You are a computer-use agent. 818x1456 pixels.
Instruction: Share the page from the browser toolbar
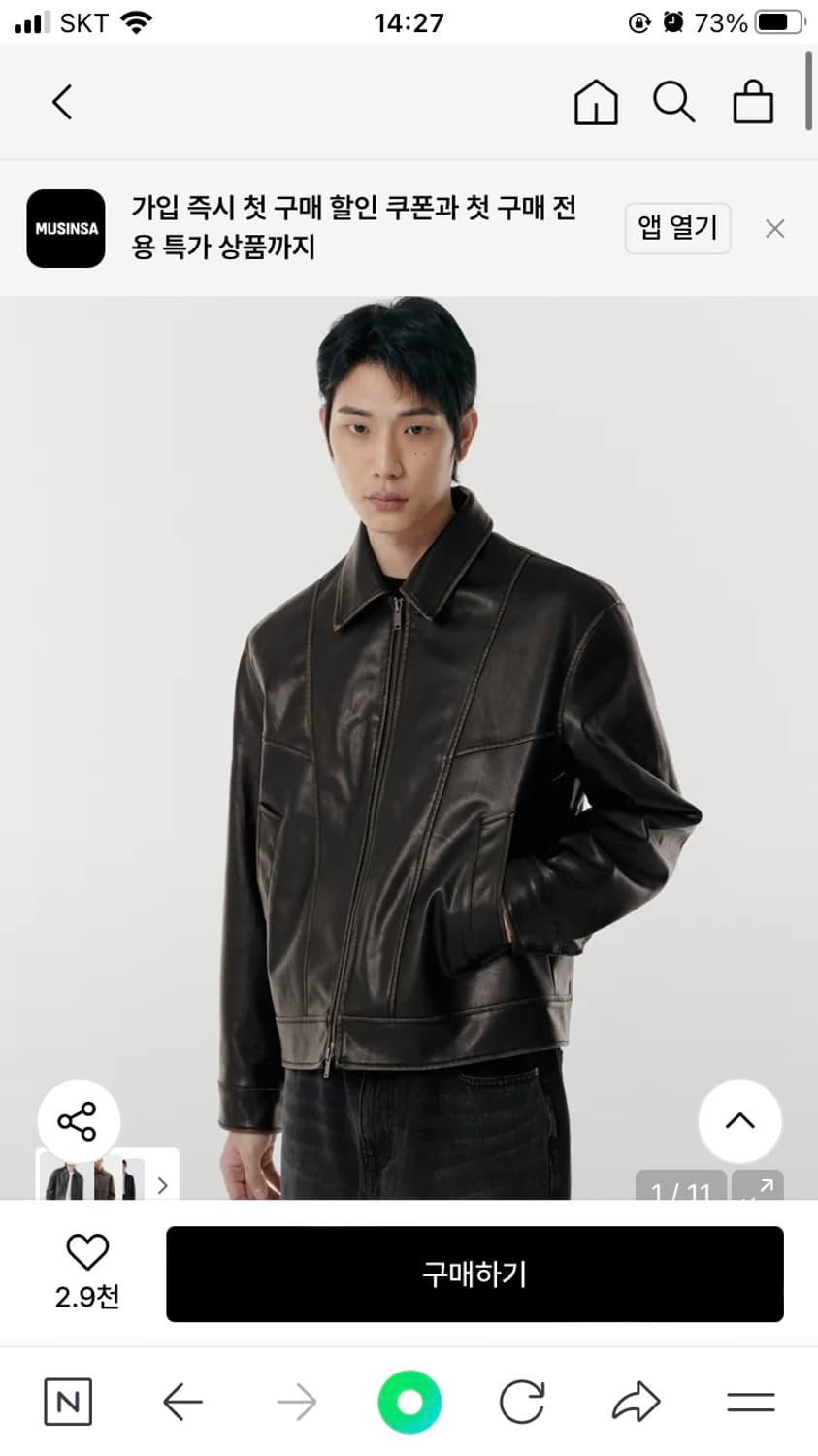(636, 1402)
